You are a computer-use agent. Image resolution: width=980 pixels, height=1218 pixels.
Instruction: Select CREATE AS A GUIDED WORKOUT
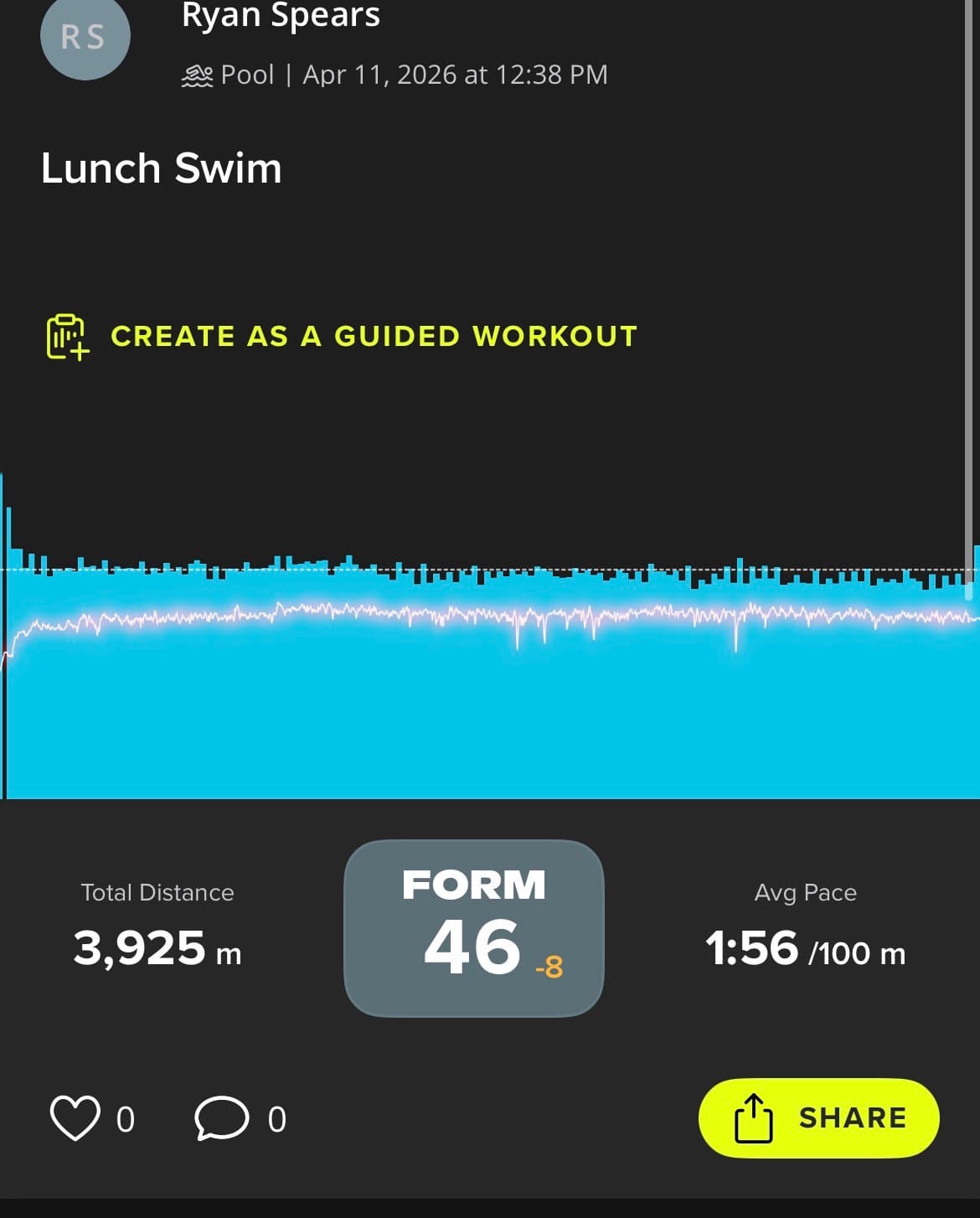(373, 336)
